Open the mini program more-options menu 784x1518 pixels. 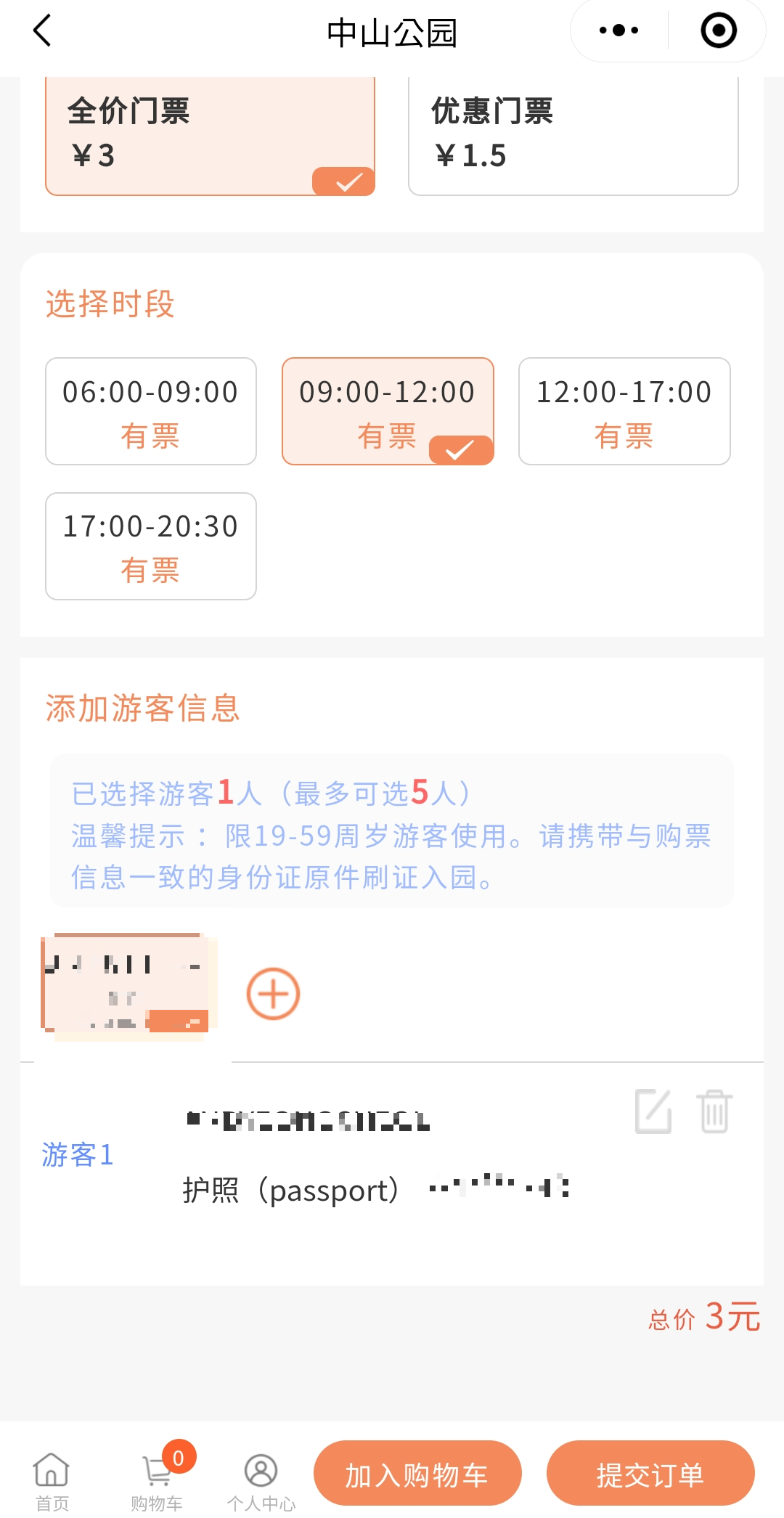pos(618,31)
